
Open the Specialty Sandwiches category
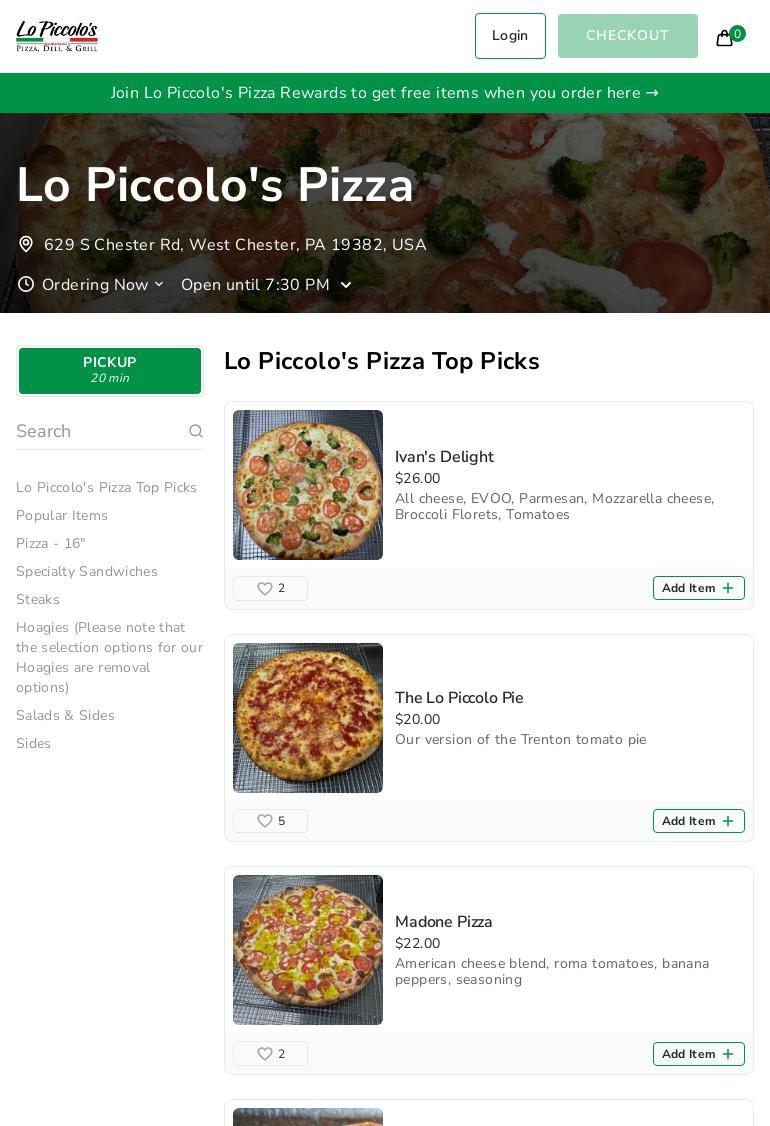87,572
